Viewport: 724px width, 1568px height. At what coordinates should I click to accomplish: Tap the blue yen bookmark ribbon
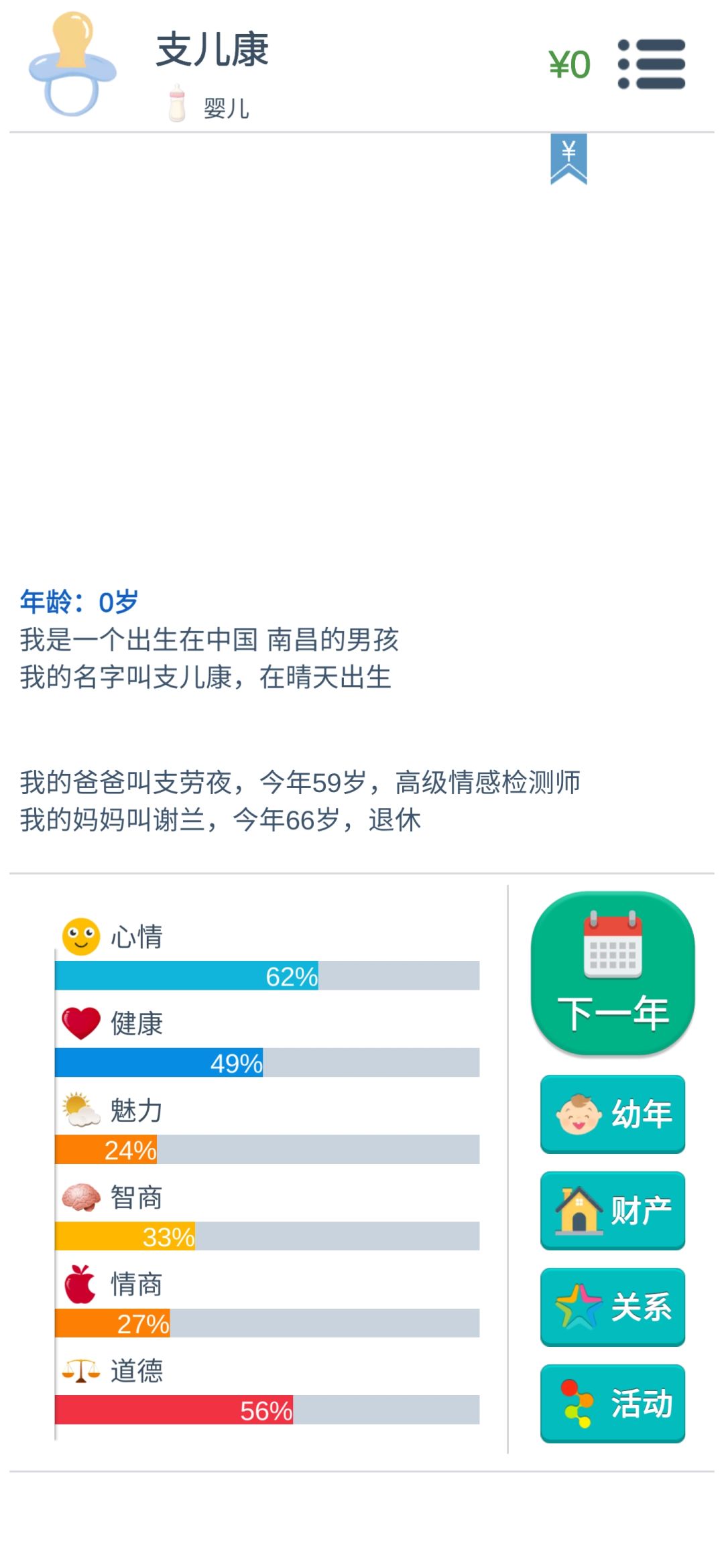pos(568,159)
